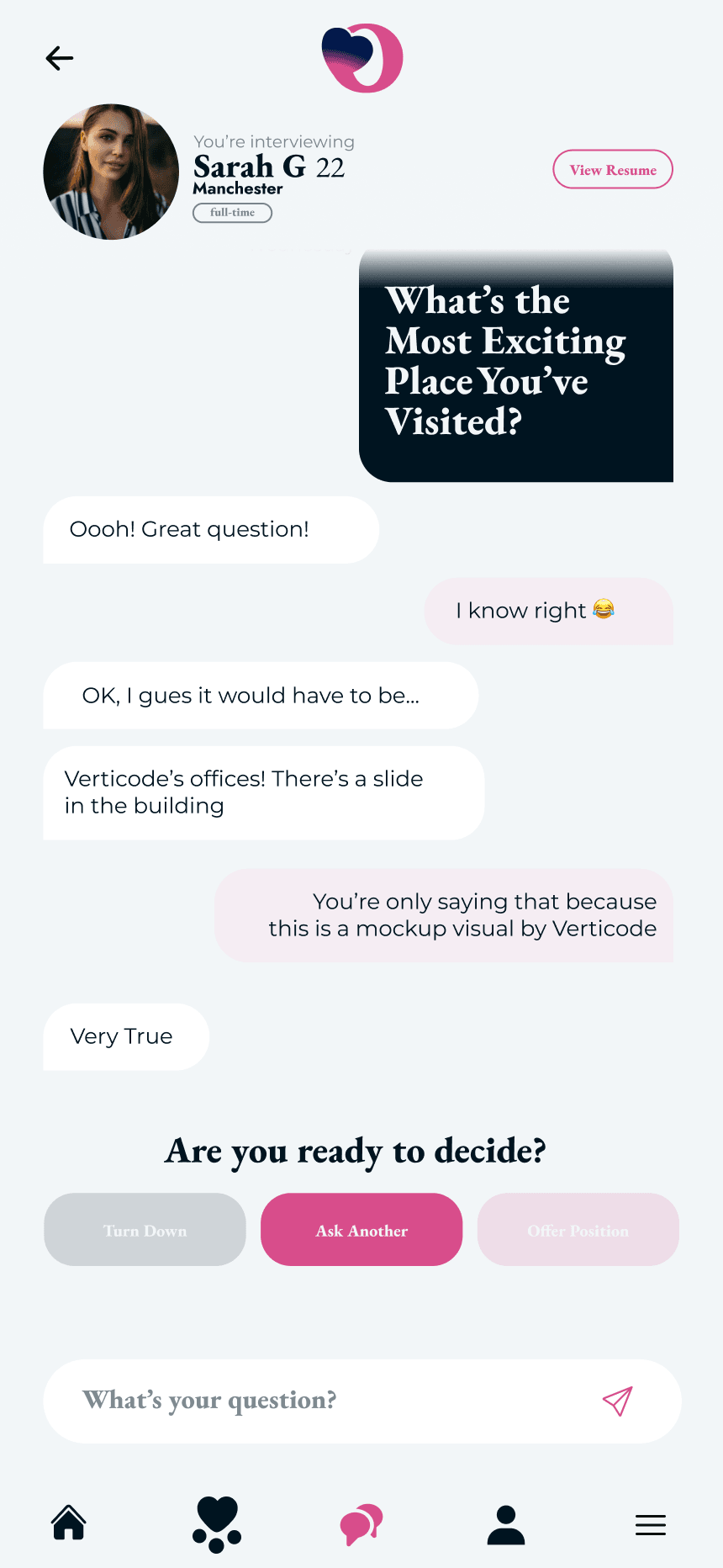Open the hamburger menu
This screenshot has width=723, height=1568.
tap(651, 1524)
